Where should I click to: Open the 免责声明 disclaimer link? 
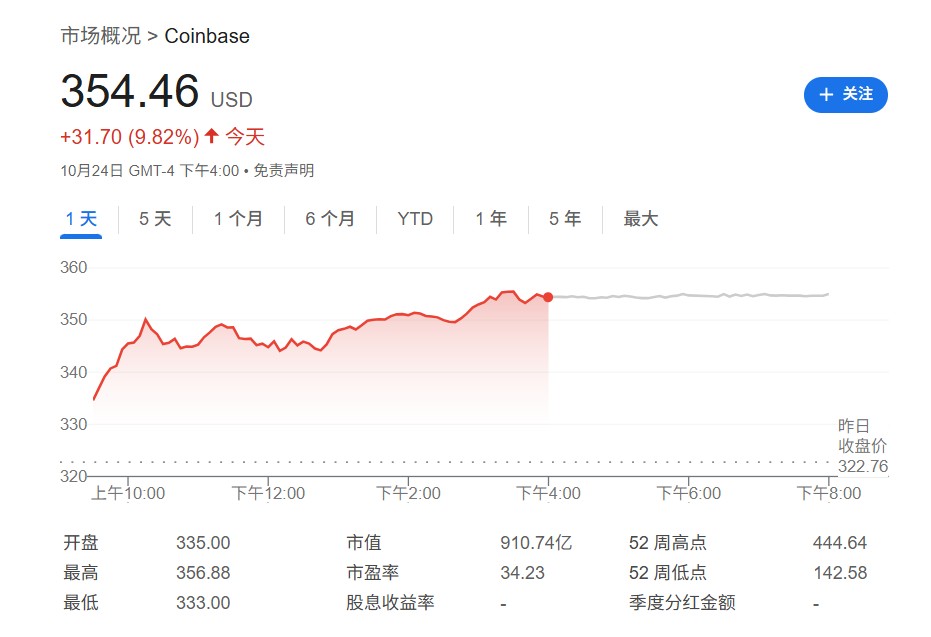pos(284,171)
